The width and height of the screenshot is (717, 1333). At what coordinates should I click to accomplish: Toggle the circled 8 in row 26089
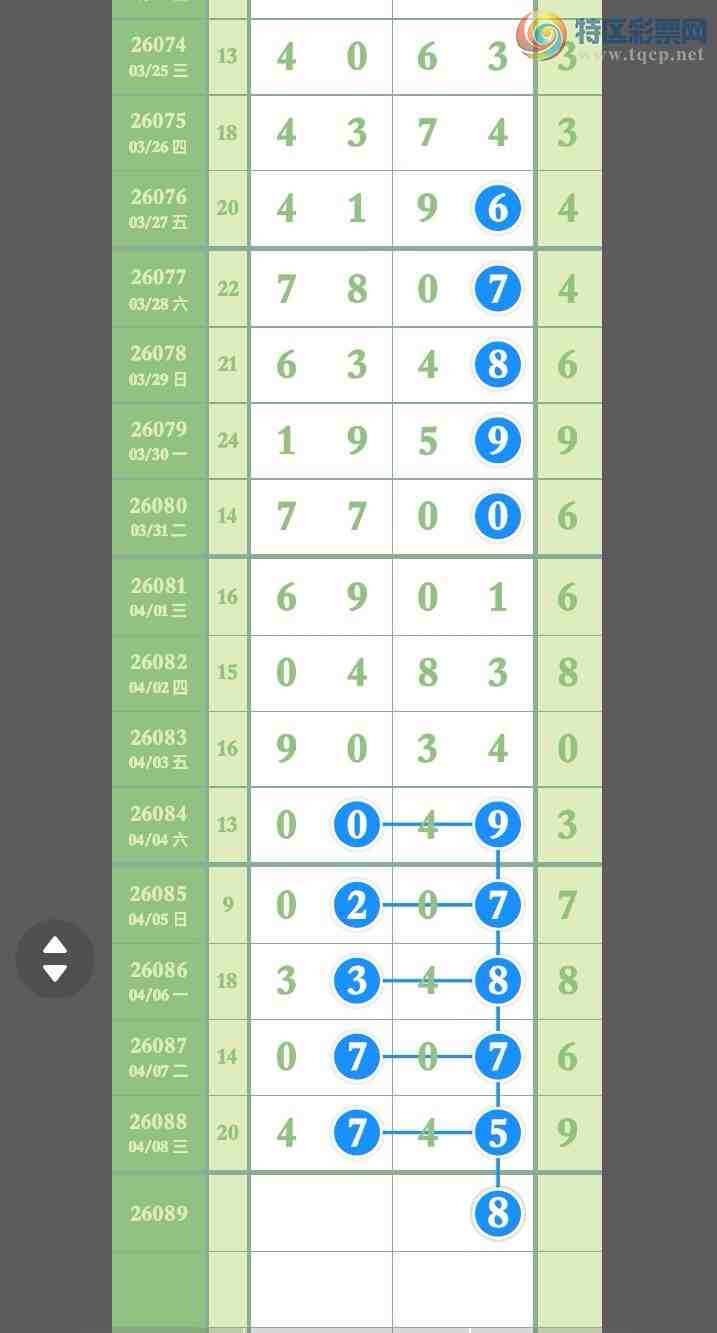tap(498, 1213)
